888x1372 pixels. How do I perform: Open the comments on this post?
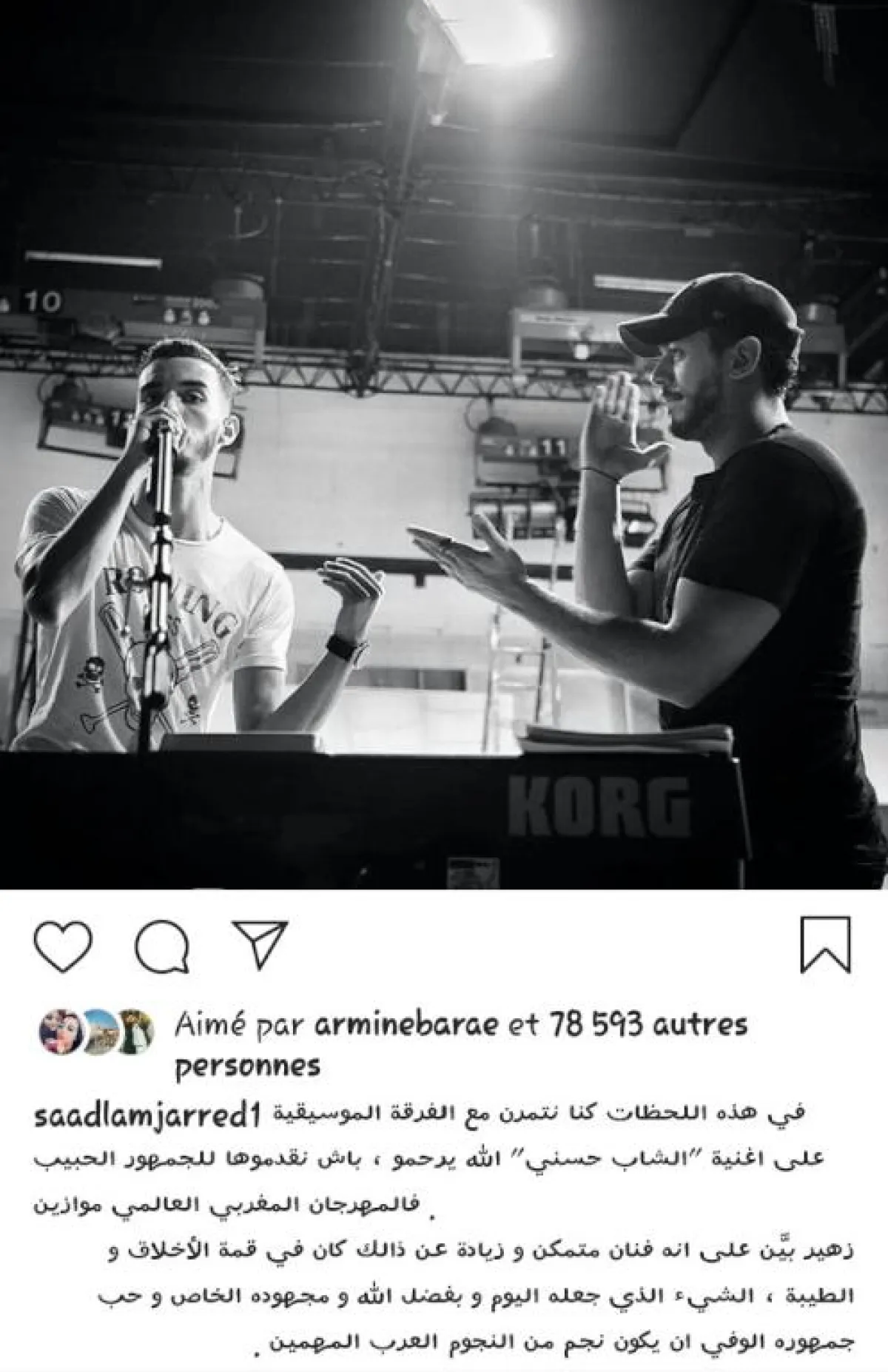coord(163,947)
